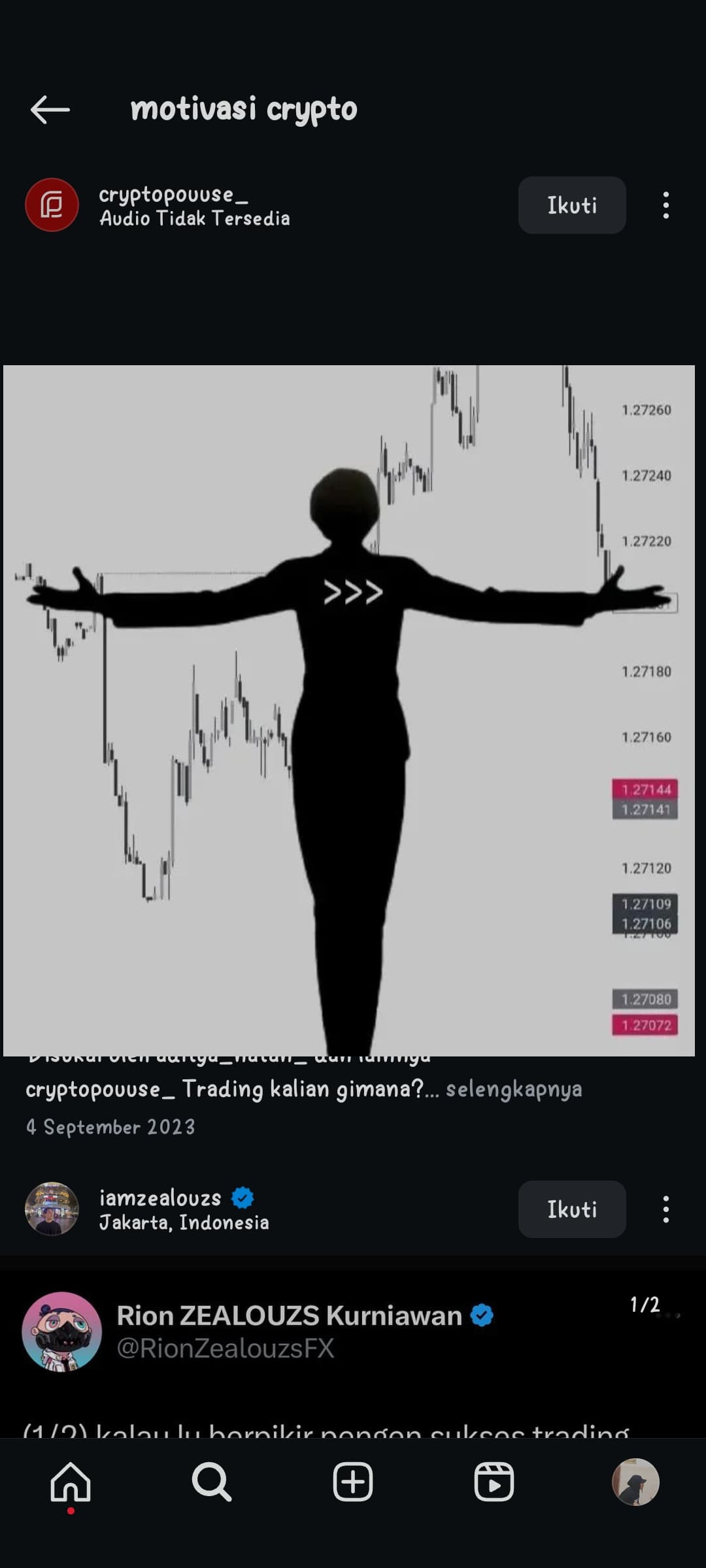Switch to the Reels tab

point(494,1482)
